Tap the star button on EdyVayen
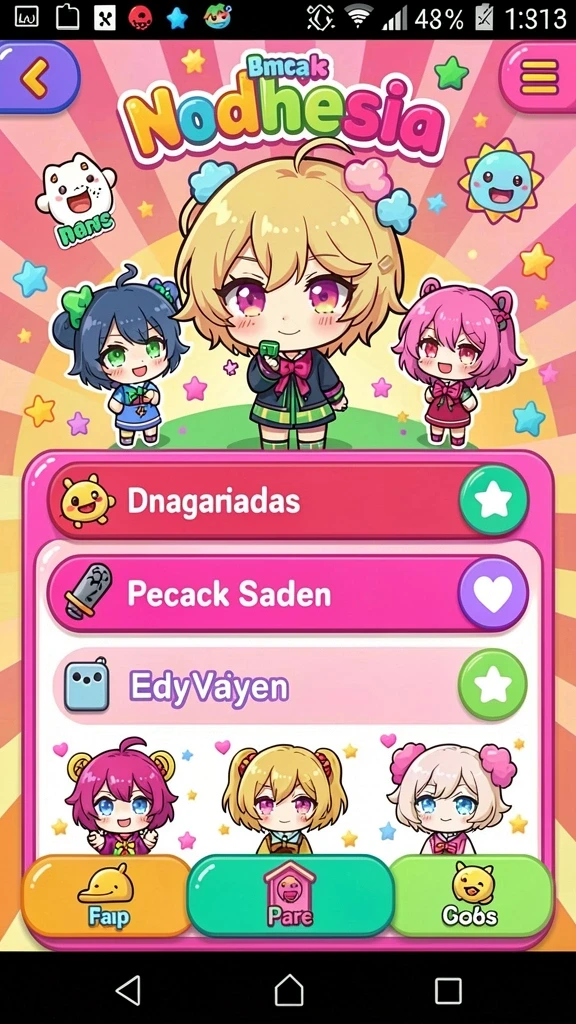The height and width of the screenshot is (1024, 576). (x=492, y=684)
